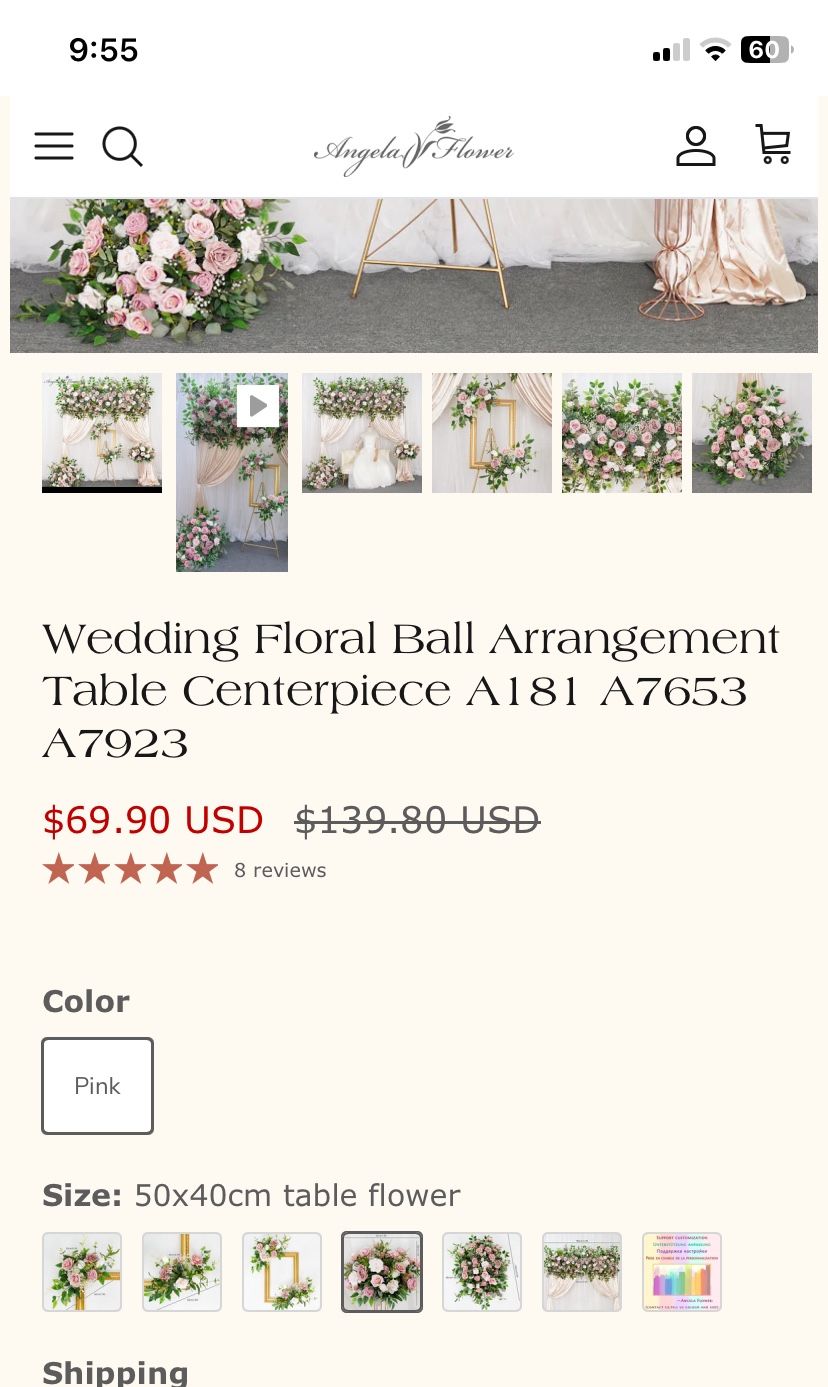Open the site search
This screenshot has height=1387, width=828.
pyautogui.click(x=122, y=146)
